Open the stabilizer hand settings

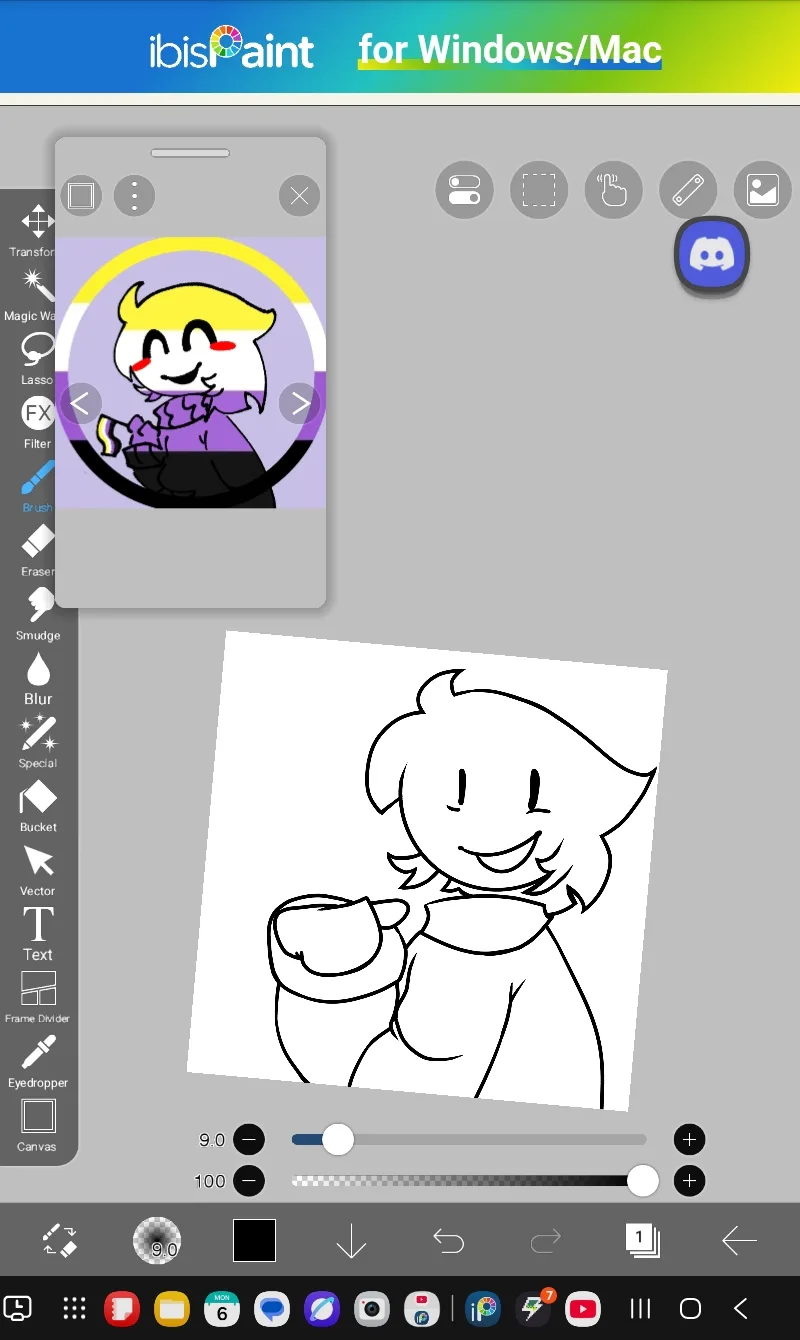613,189
